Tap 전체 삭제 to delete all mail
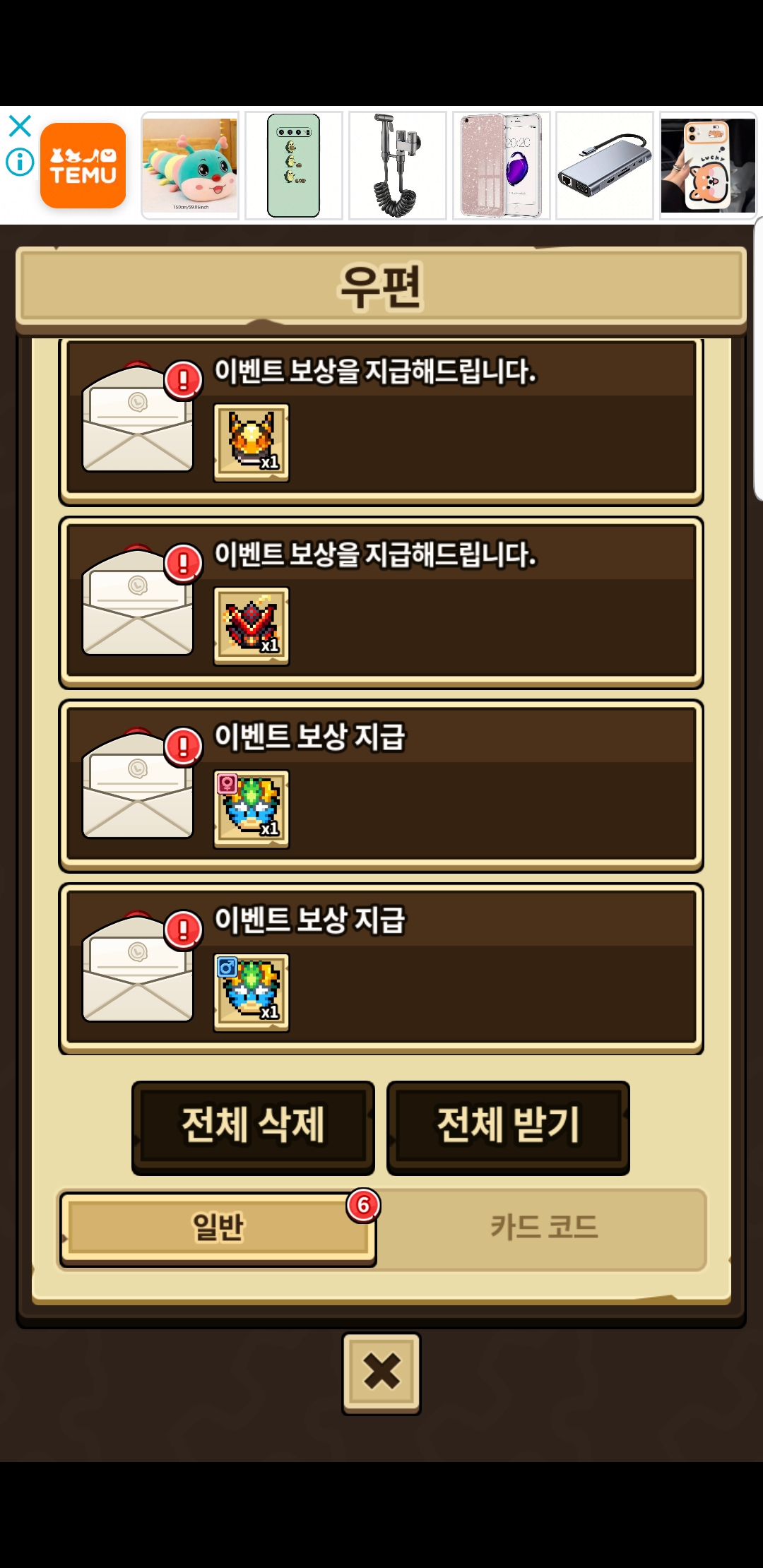Image resolution: width=763 pixels, height=1568 pixels. point(253,1127)
